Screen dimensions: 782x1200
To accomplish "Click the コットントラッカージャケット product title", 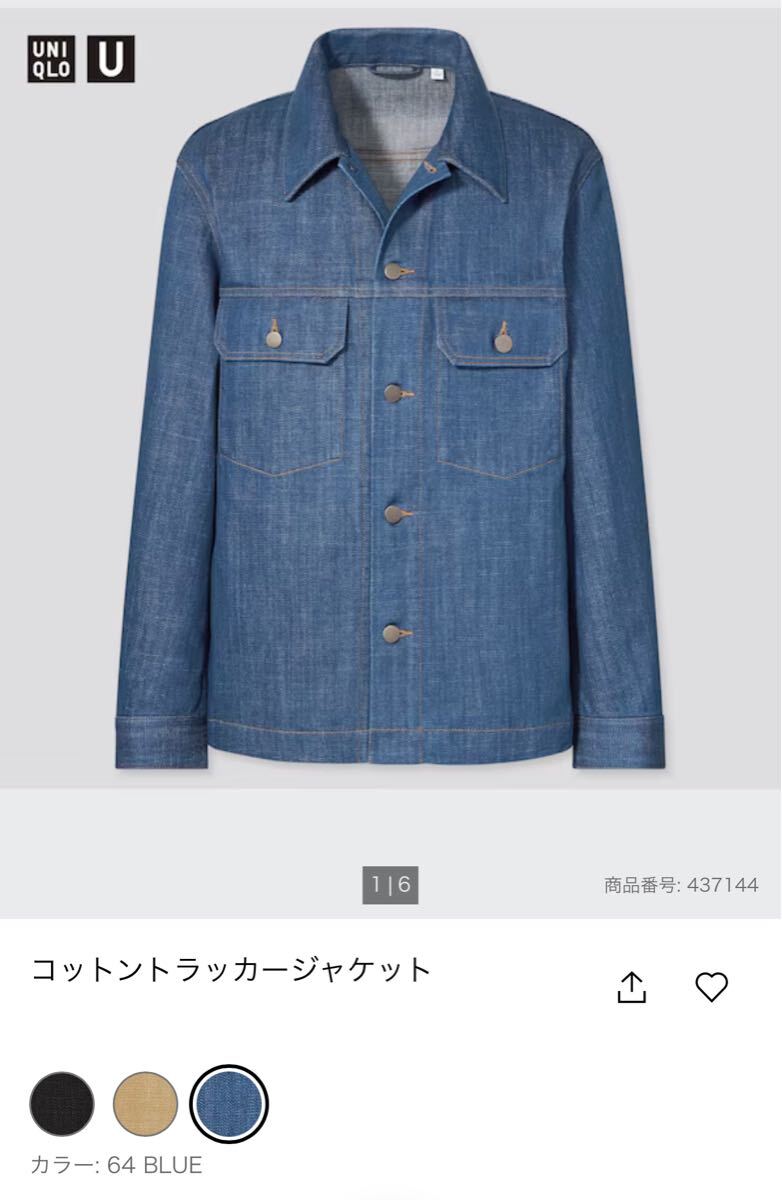I will point(228,968).
